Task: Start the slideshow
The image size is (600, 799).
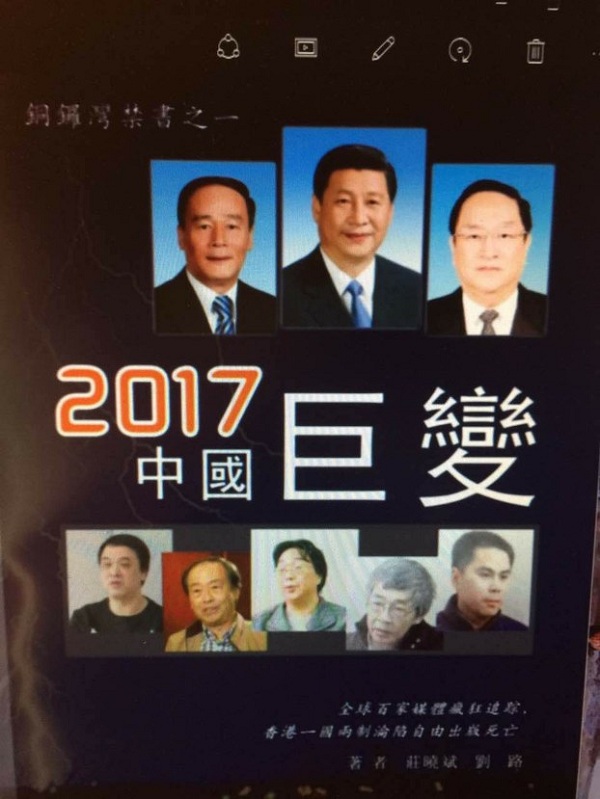Action: (306, 47)
